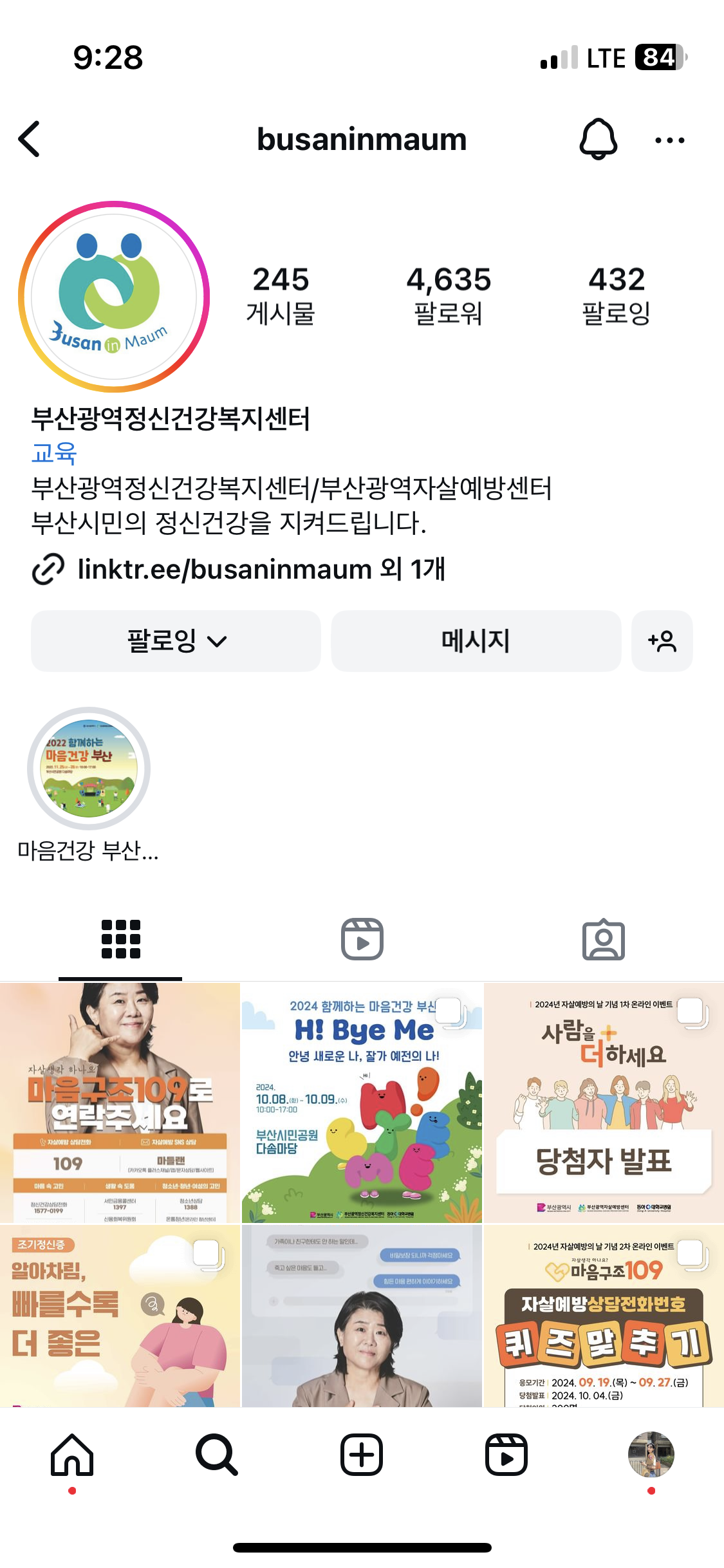Expand the 팔로잉 following dropdown
The width and height of the screenshot is (724, 1568).
pyautogui.click(x=176, y=641)
